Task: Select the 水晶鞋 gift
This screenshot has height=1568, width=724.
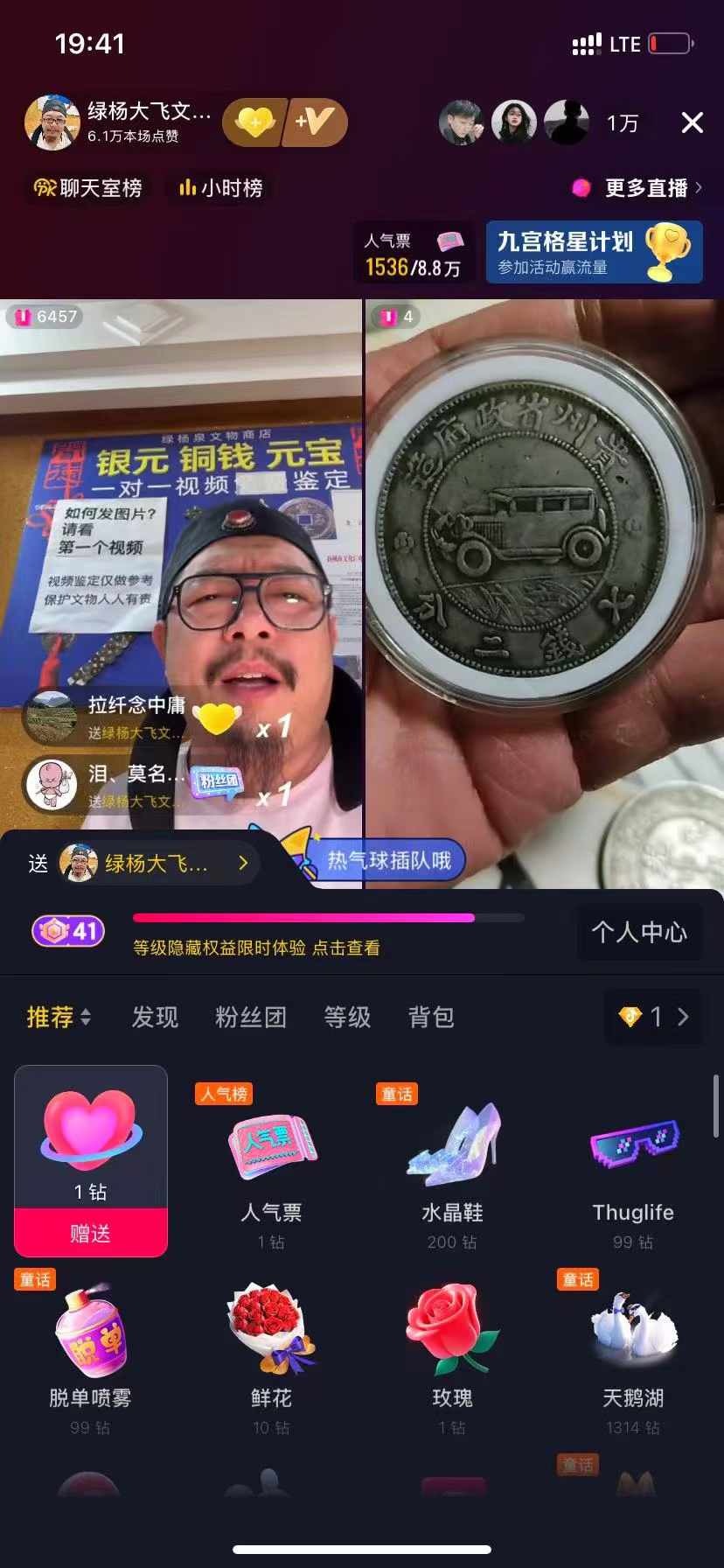Action: pyautogui.click(x=452, y=1164)
